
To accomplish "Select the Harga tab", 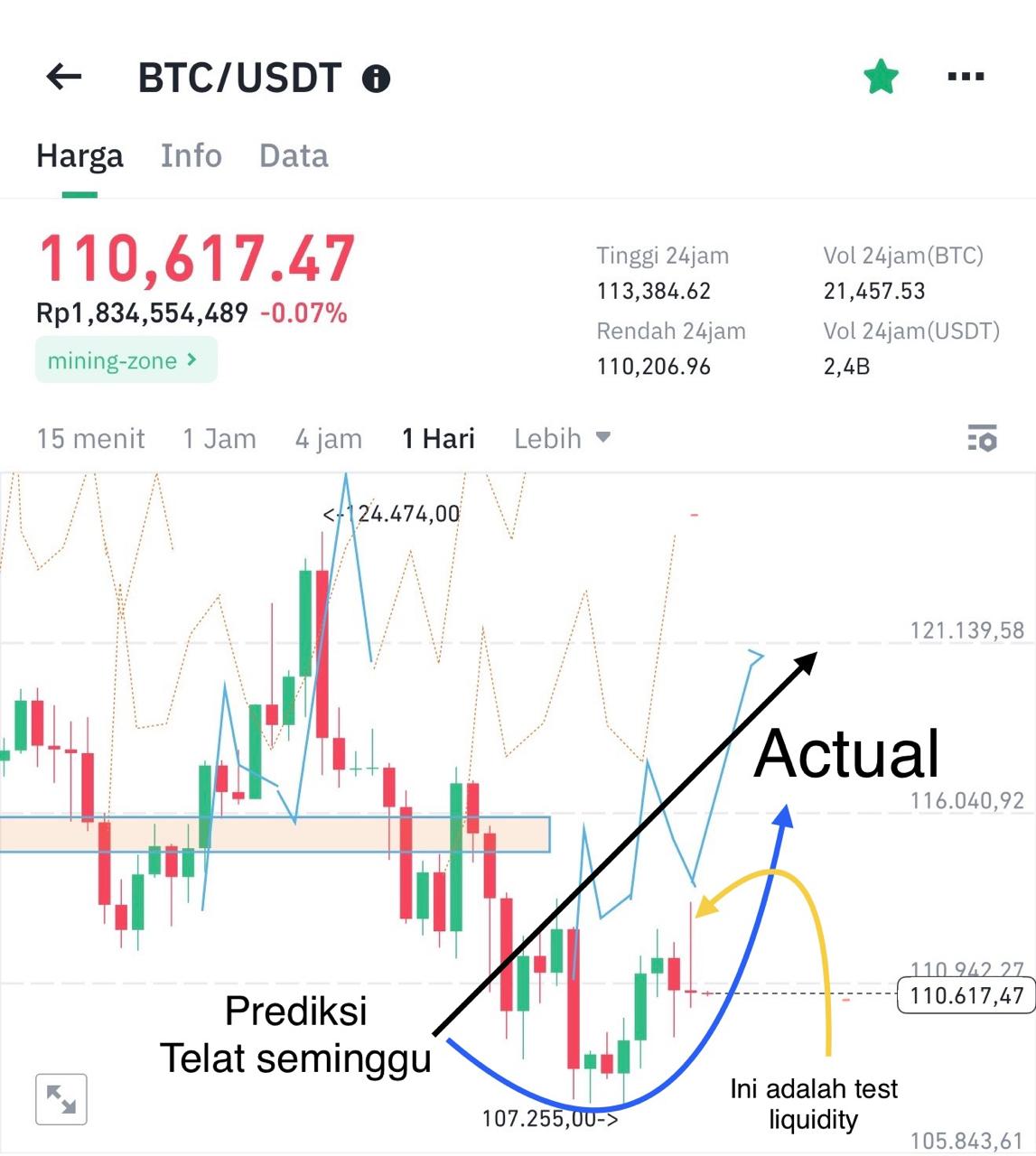I will 79,155.
